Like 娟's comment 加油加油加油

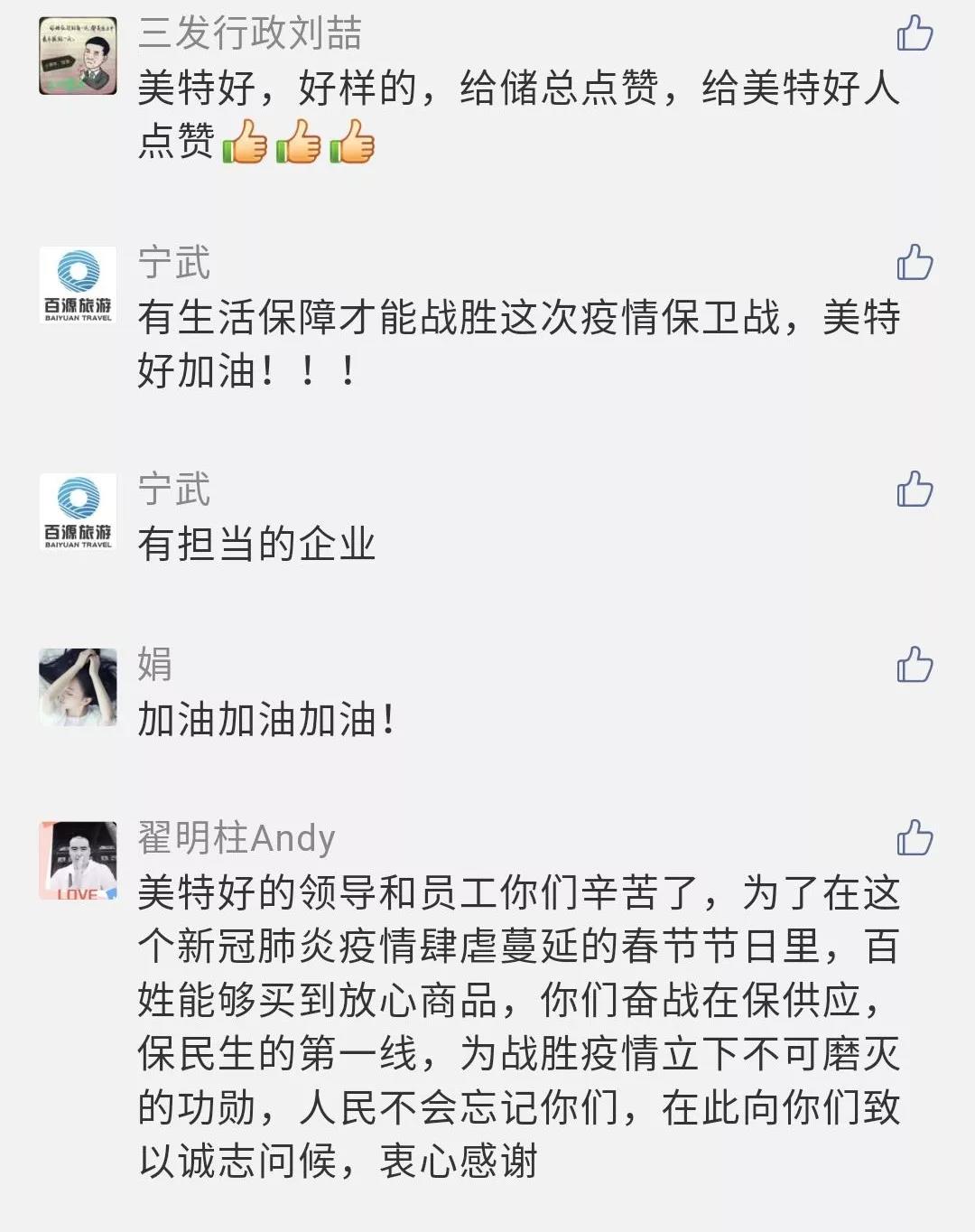(x=914, y=665)
